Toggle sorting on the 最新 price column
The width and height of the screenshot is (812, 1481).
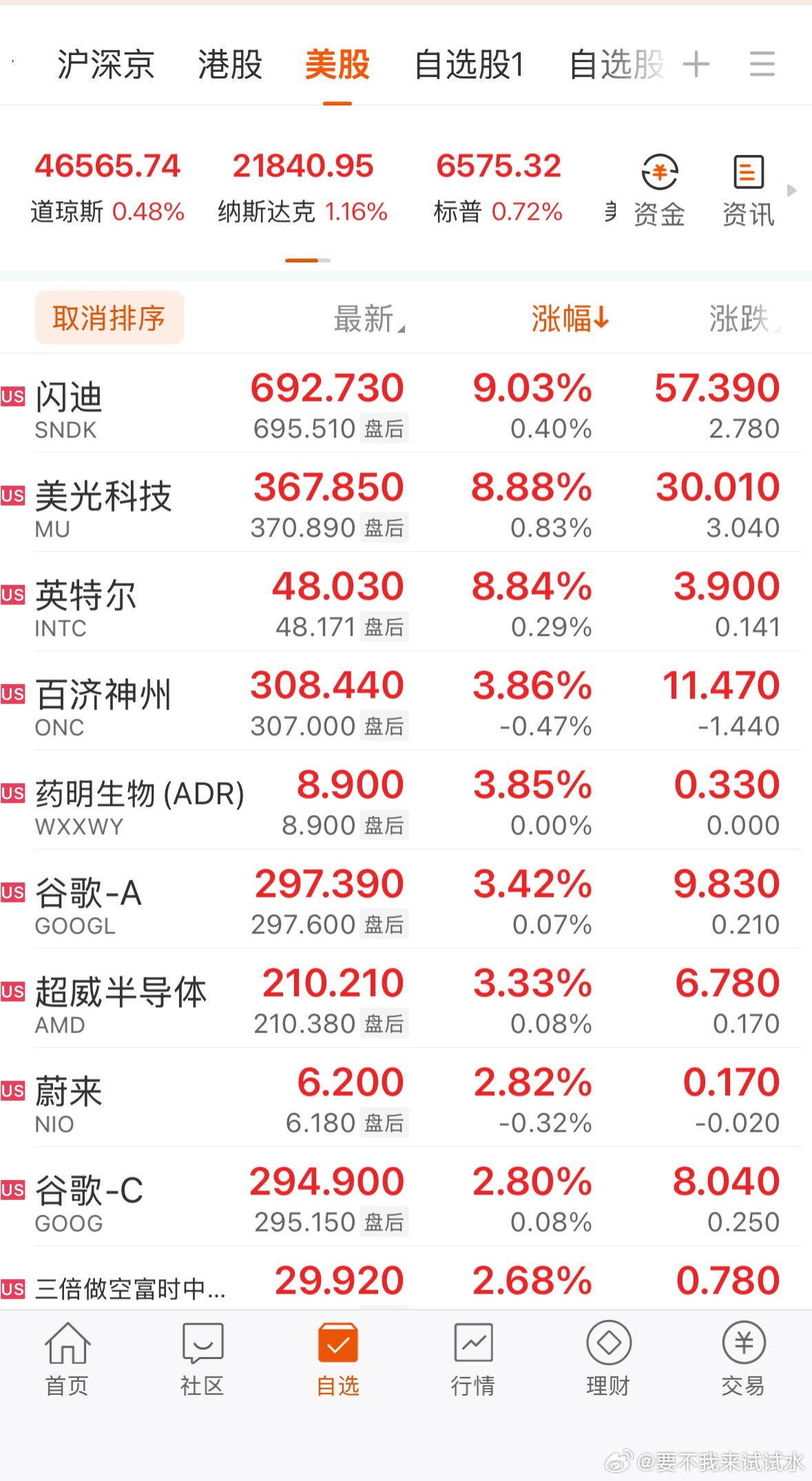[363, 318]
